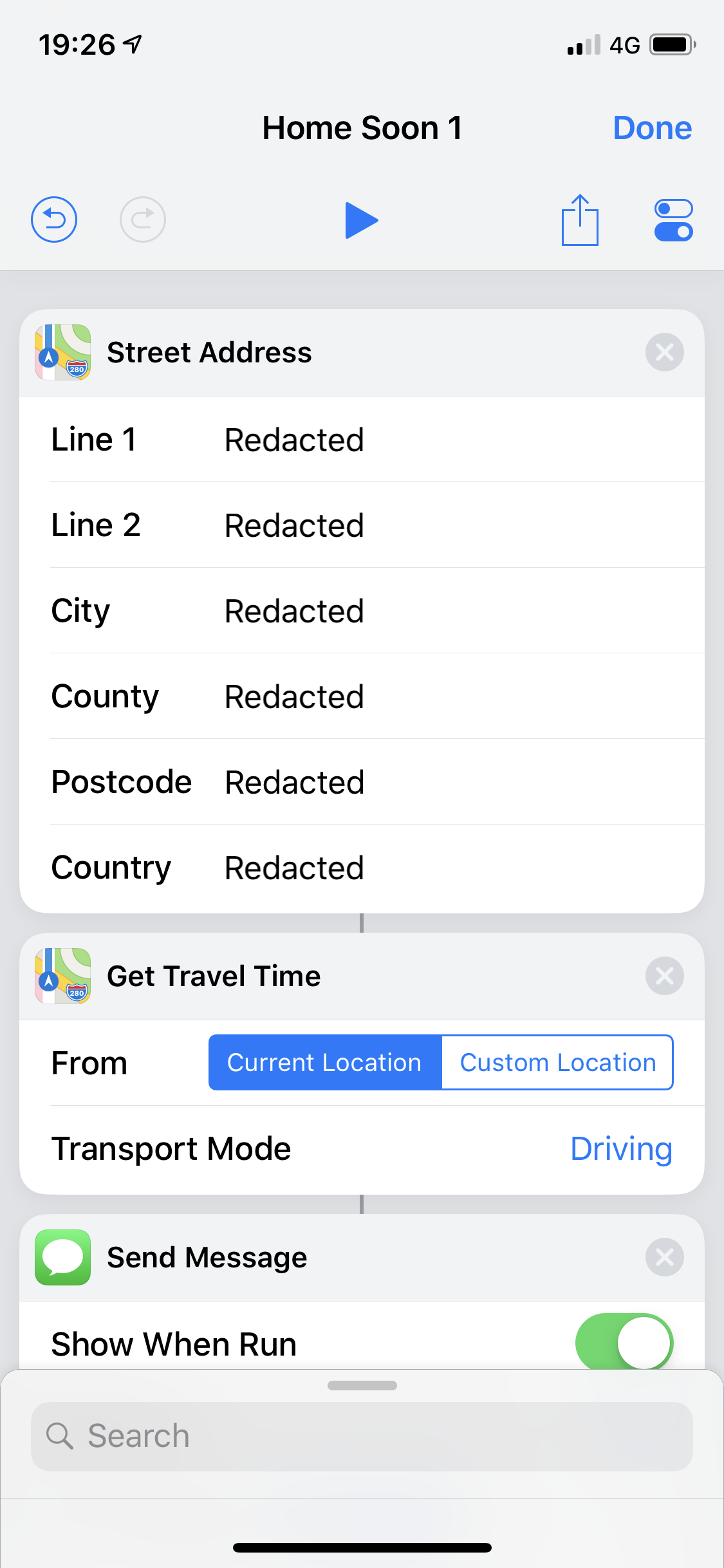Edit the Country field
724x1568 pixels.
[362, 868]
